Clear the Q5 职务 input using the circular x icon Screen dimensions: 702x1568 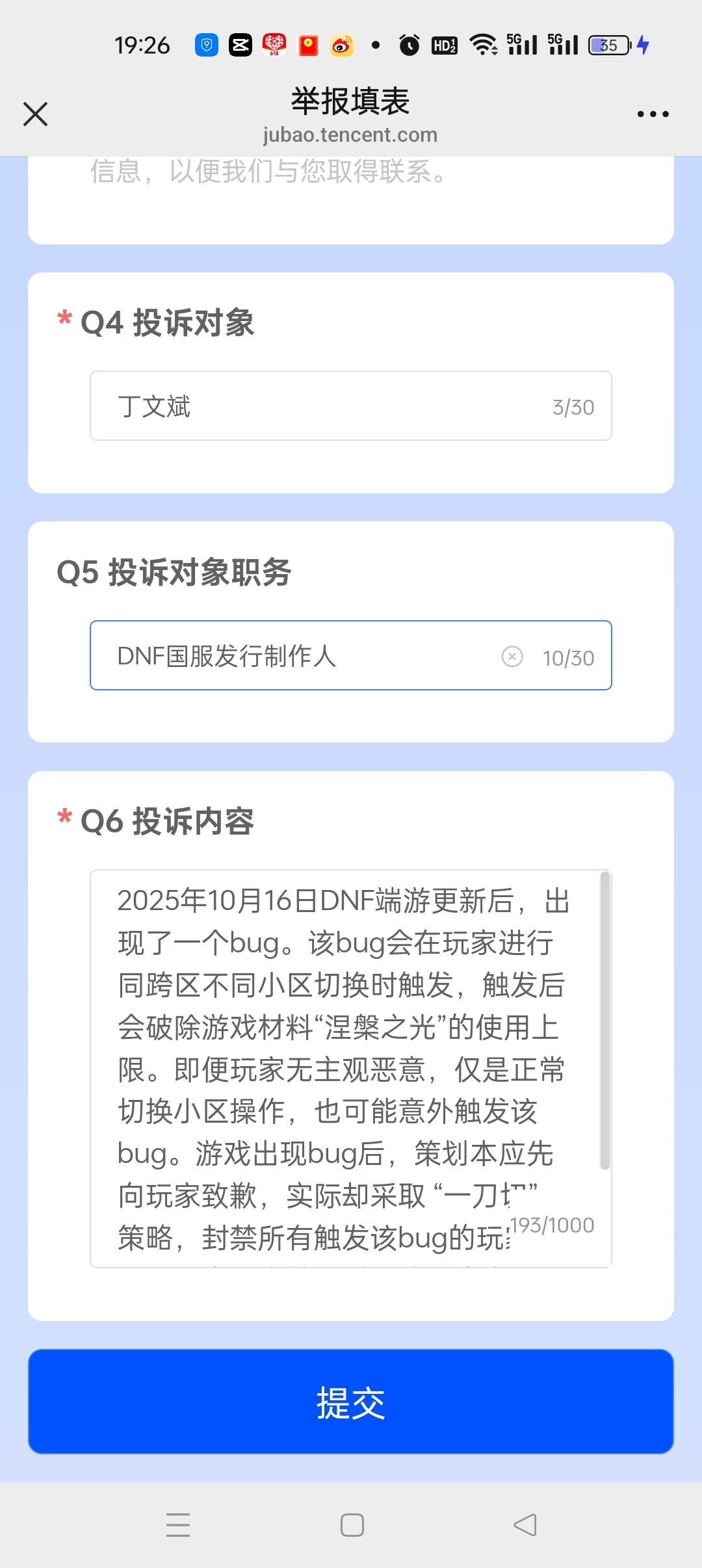pos(513,657)
